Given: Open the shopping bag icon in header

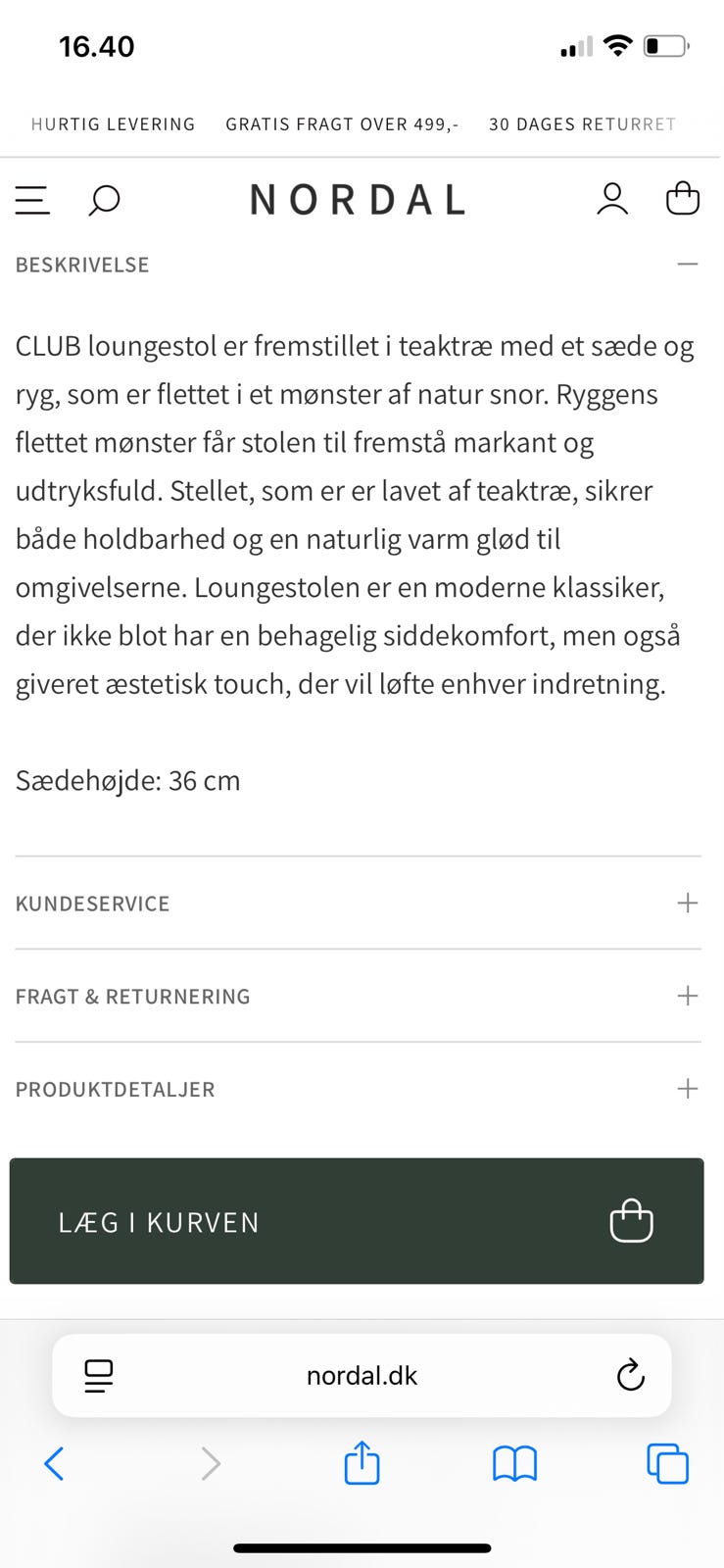Looking at the screenshot, I should [x=682, y=198].
